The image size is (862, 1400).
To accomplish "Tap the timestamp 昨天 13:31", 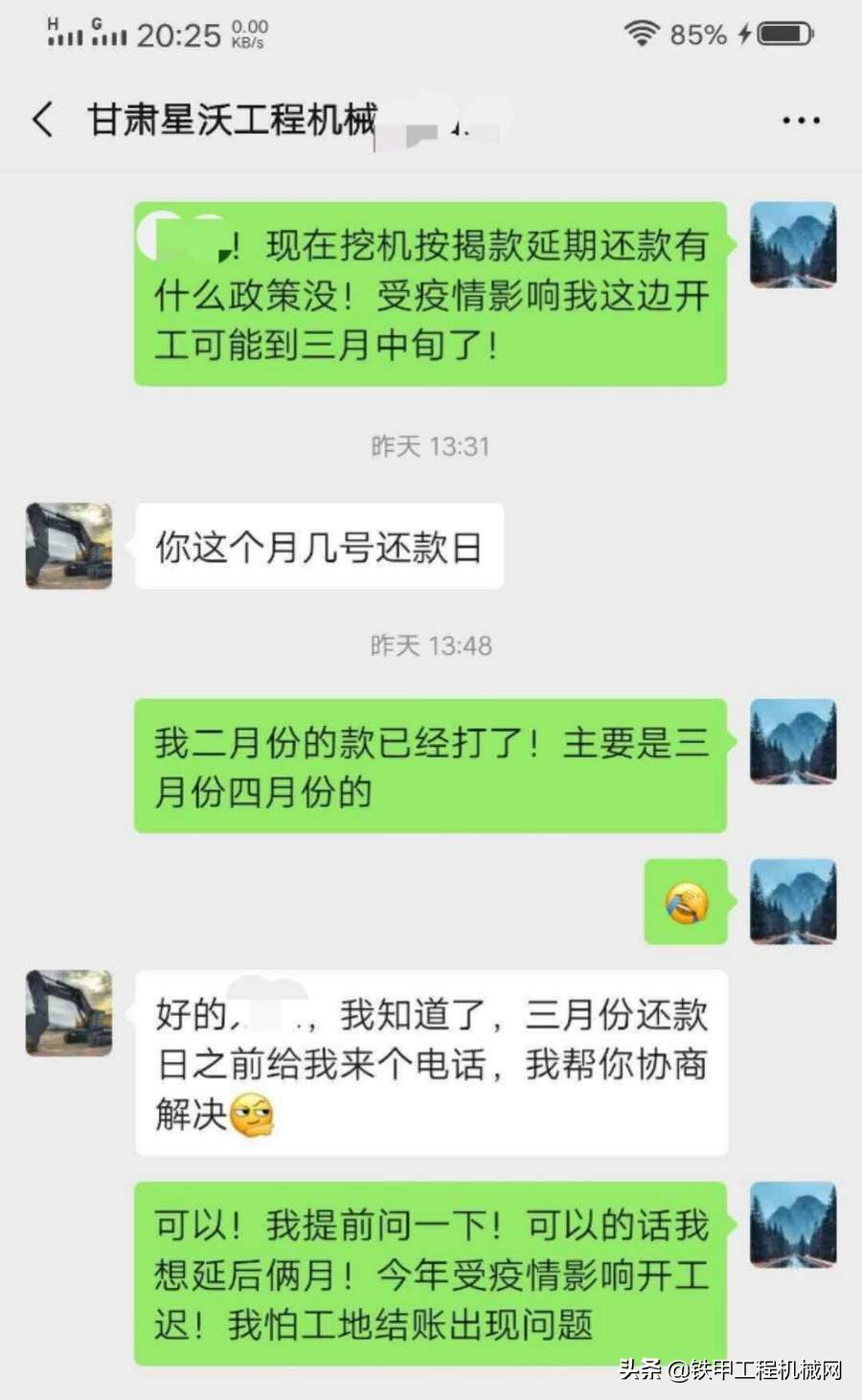I will (430, 445).
